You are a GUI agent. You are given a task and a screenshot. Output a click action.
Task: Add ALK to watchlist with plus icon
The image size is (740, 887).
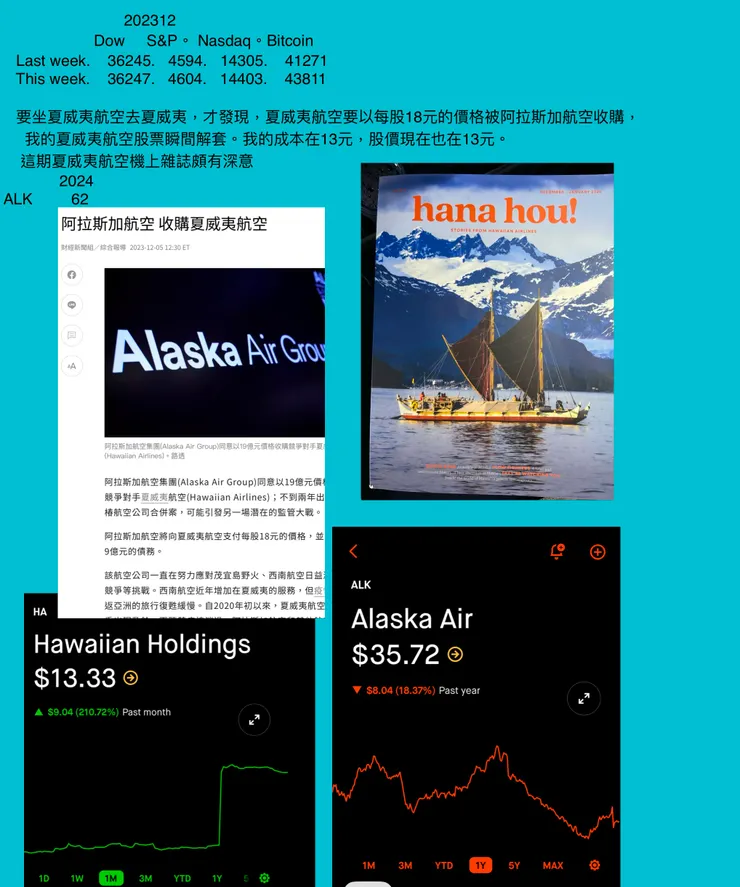point(598,551)
